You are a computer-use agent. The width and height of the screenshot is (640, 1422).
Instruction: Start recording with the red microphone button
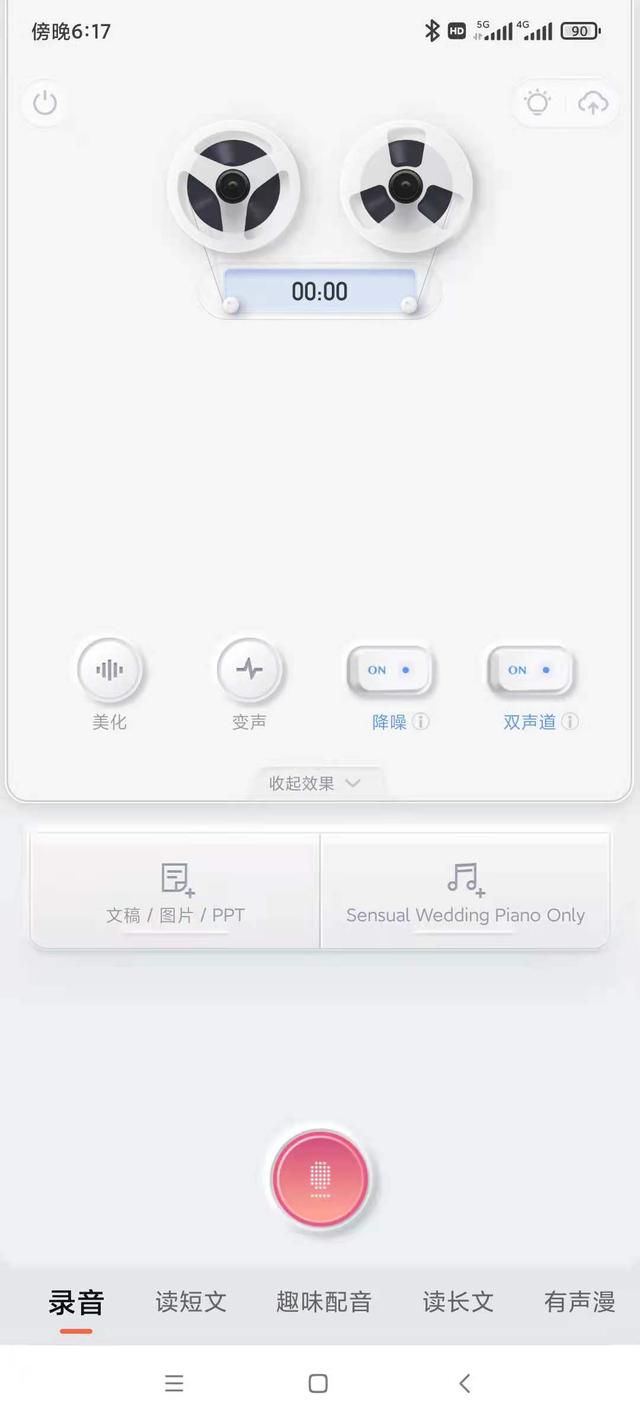tap(320, 1178)
